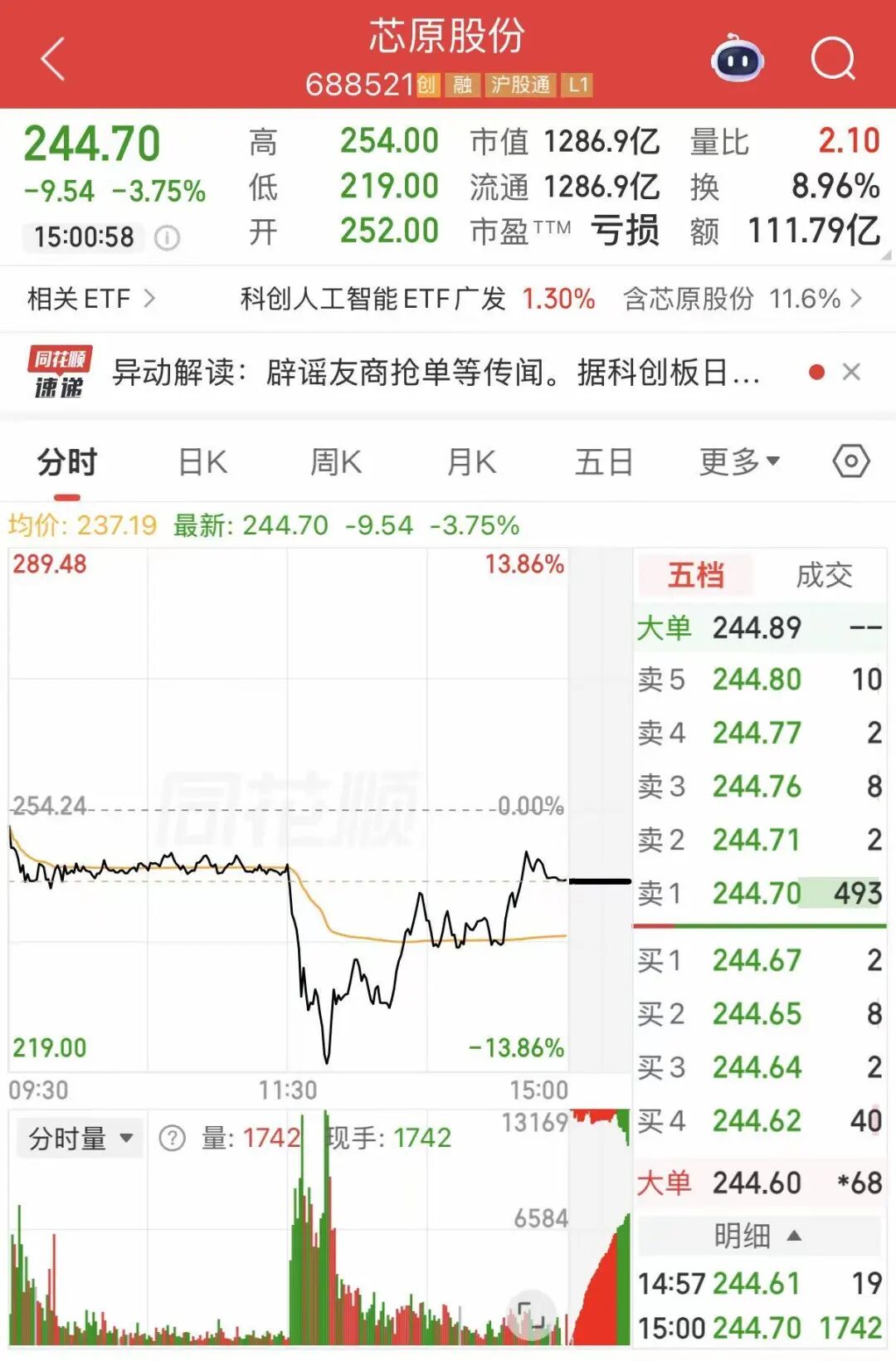Screen dimensions: 896x1361
Task: Switch to the 成交 trades tab
Action: coord(824,575)
